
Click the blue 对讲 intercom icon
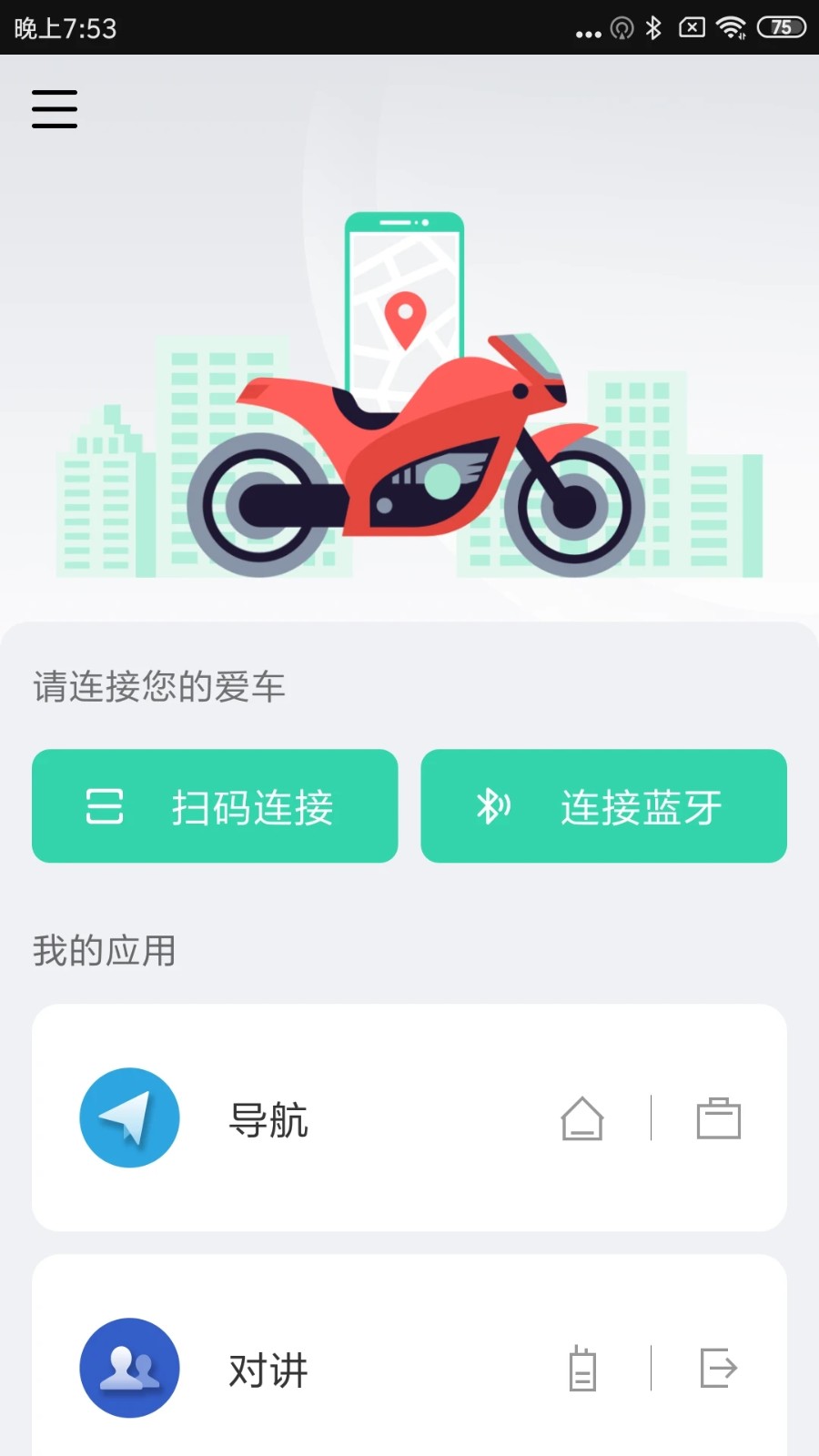point(129,1369)
